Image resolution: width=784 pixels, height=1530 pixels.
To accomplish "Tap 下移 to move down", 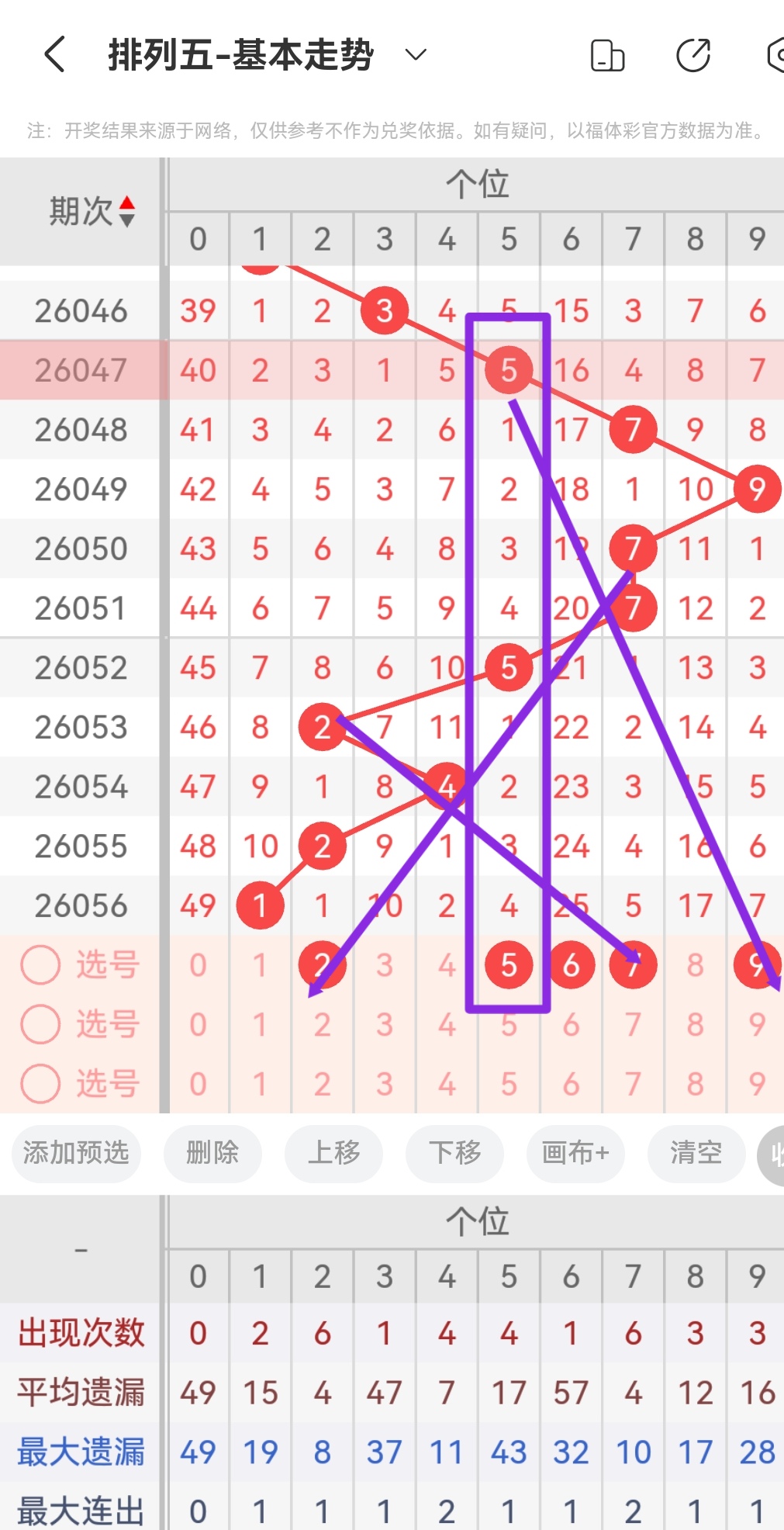I will [454, 1153].
